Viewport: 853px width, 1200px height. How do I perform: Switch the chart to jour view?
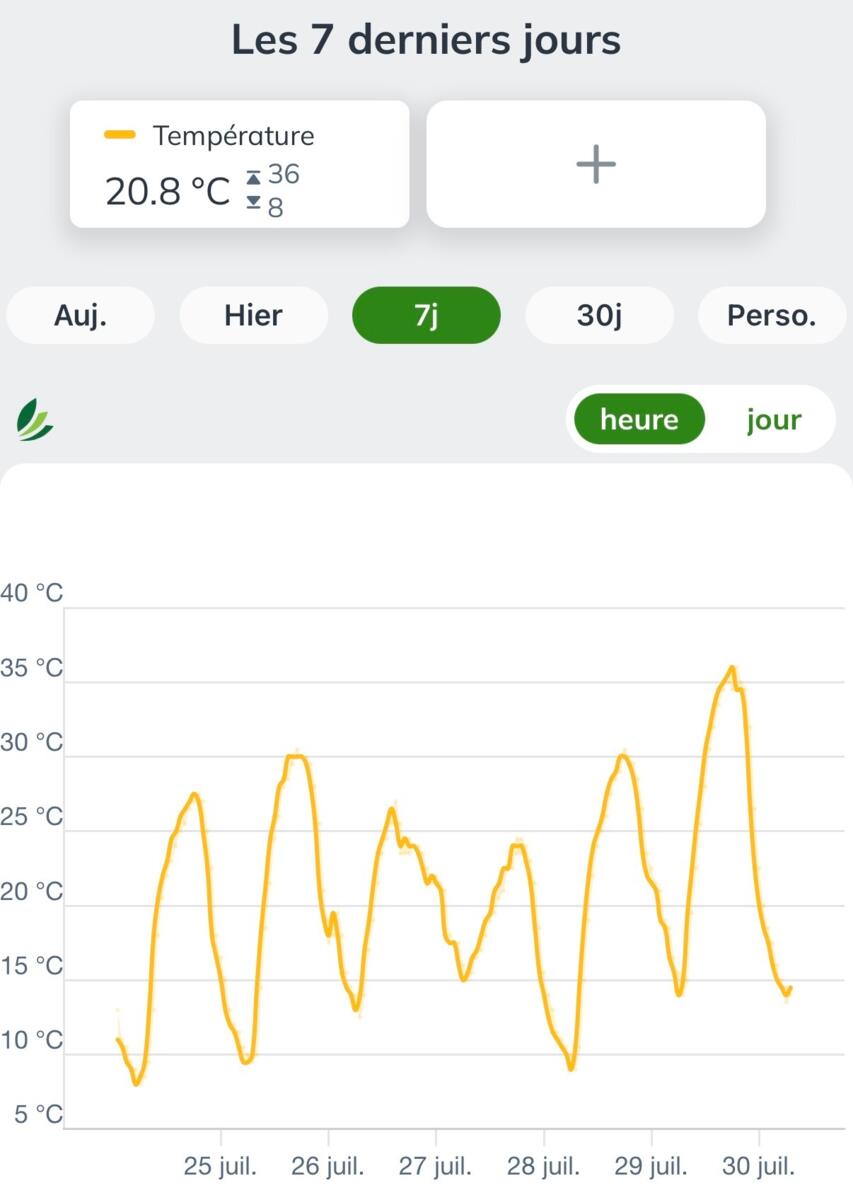click(x=773, y=419)
